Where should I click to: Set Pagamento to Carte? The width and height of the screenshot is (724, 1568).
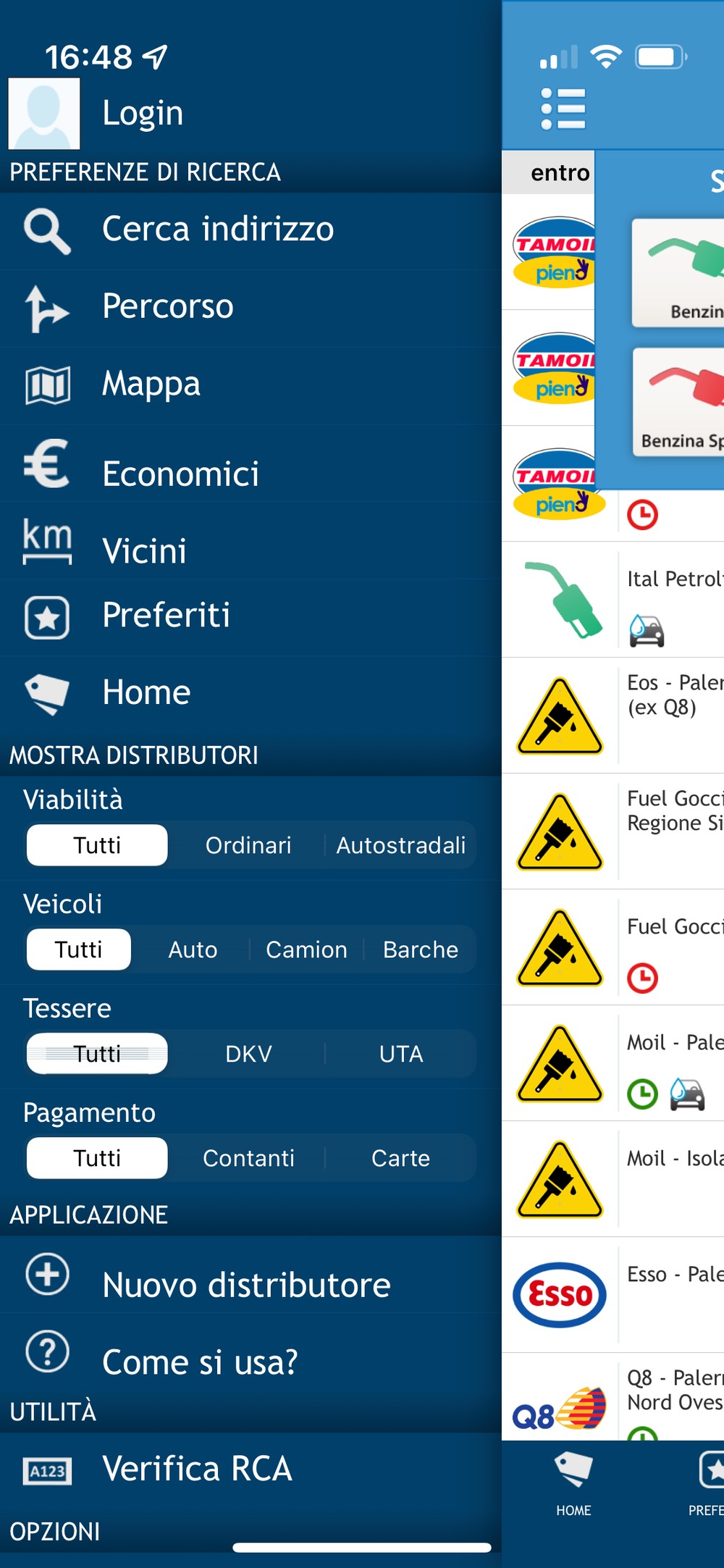pos(400,1158)
